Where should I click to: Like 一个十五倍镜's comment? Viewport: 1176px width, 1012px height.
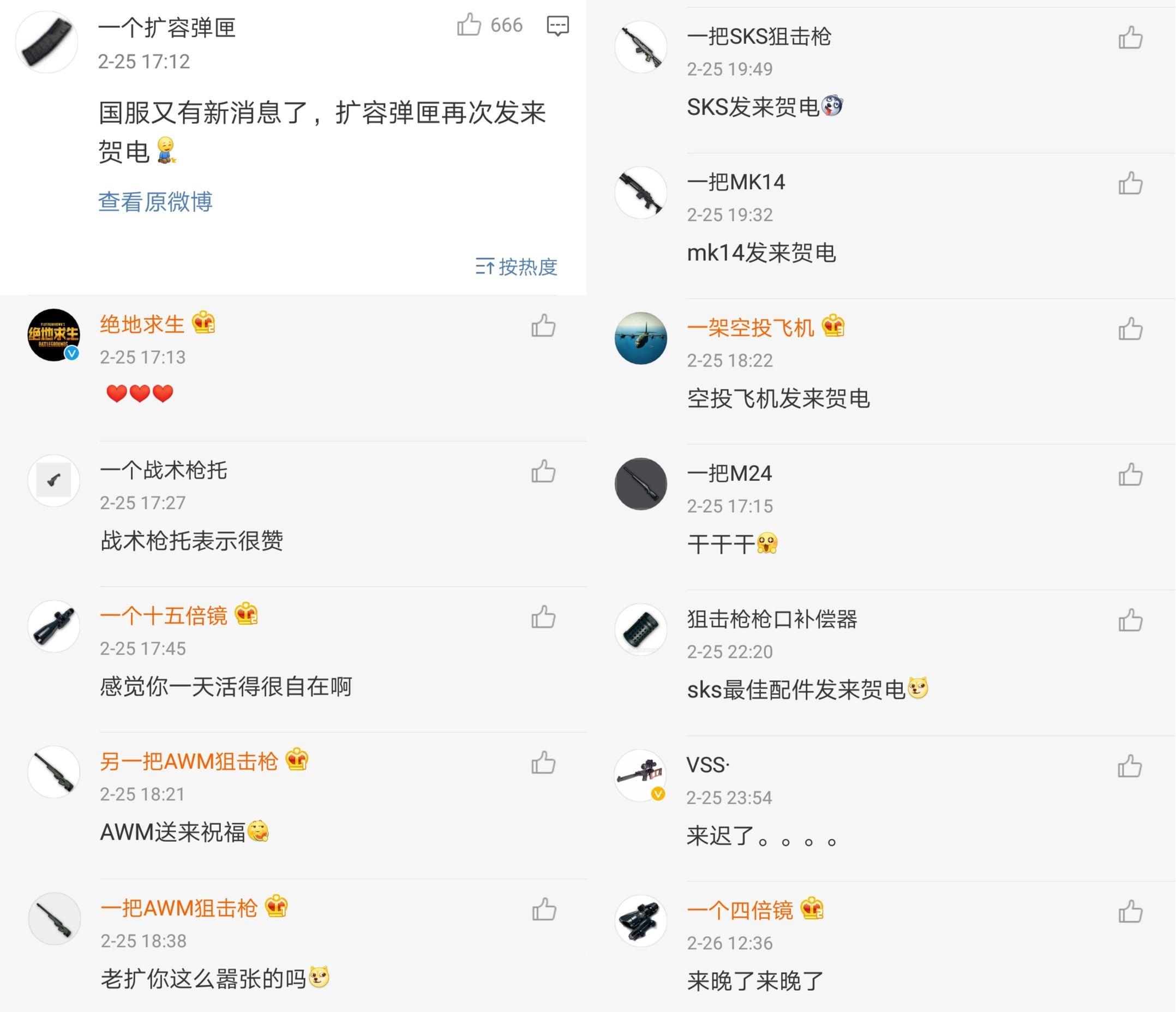(x=543, y=618)
